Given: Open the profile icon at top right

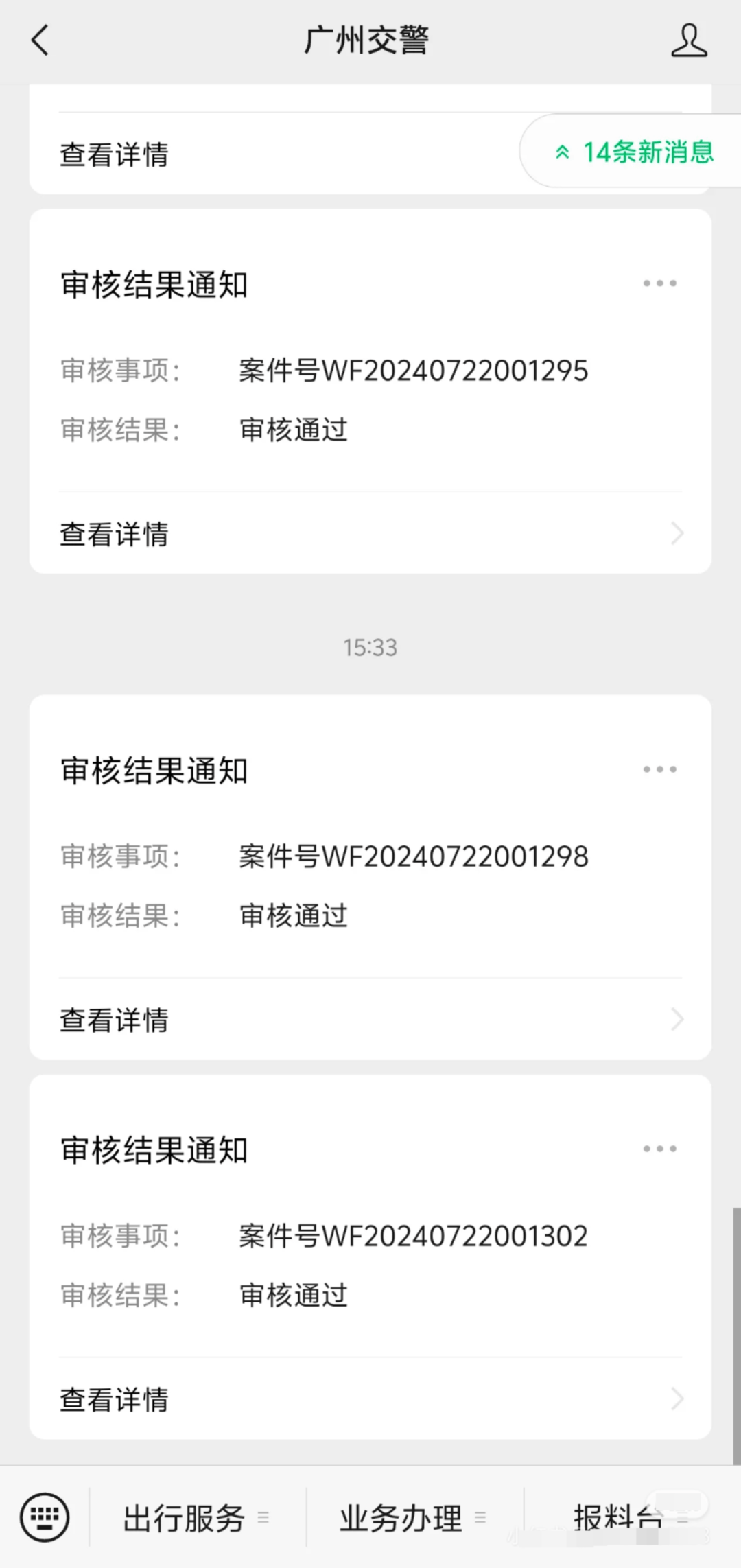Looking at the screenshot, I should [690, 39].
